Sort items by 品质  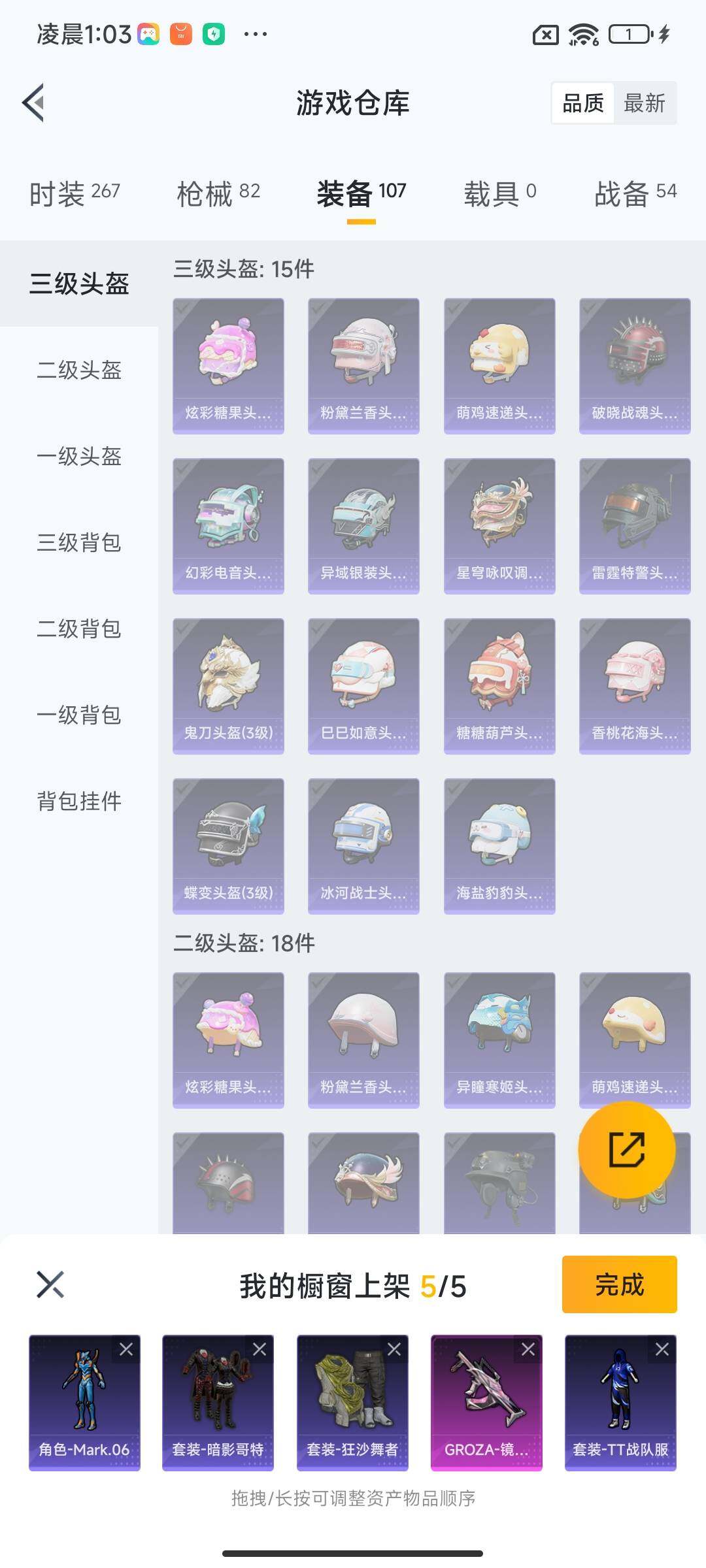click(583, 103)
